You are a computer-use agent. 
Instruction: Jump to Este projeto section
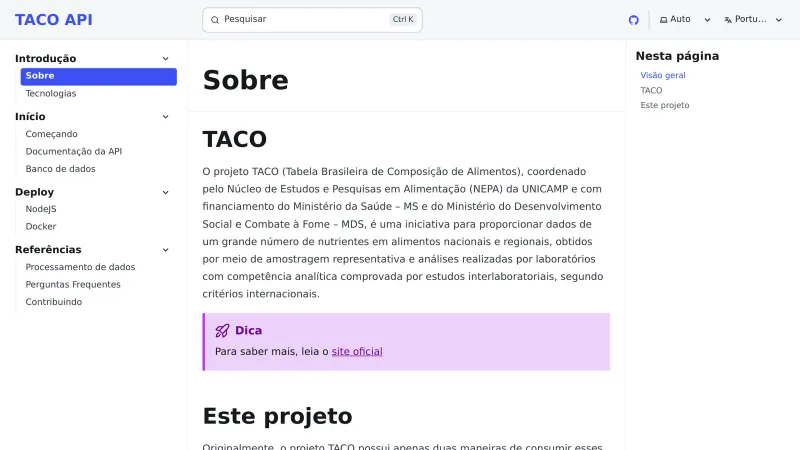(664, 105)
